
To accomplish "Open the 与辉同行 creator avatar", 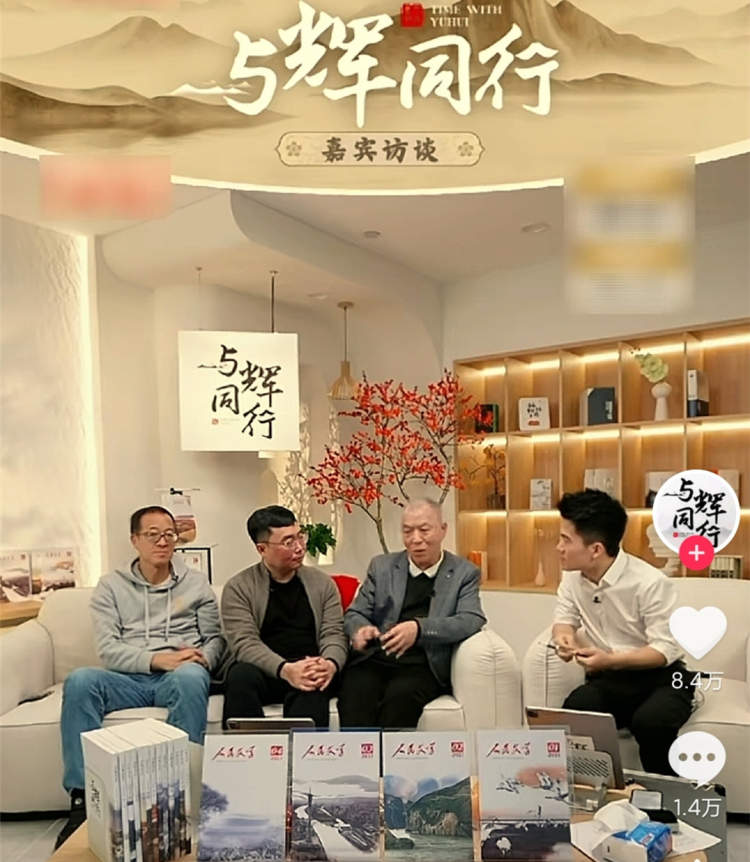I will coord(696,510).
